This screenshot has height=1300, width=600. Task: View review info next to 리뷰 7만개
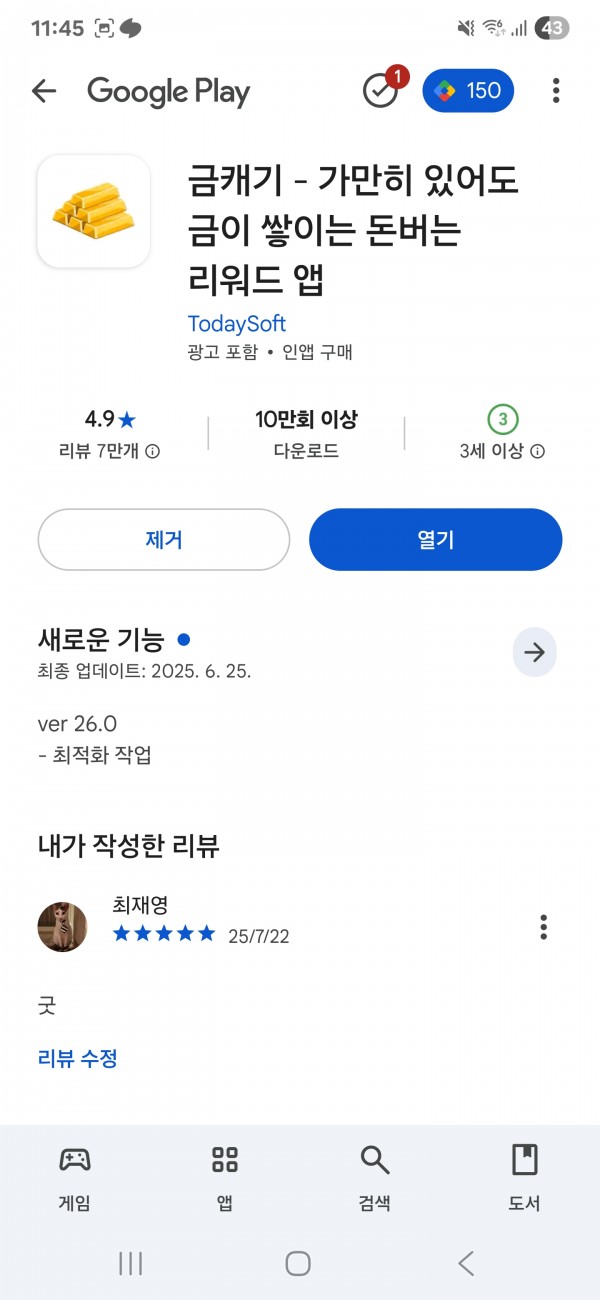point(153,452)
